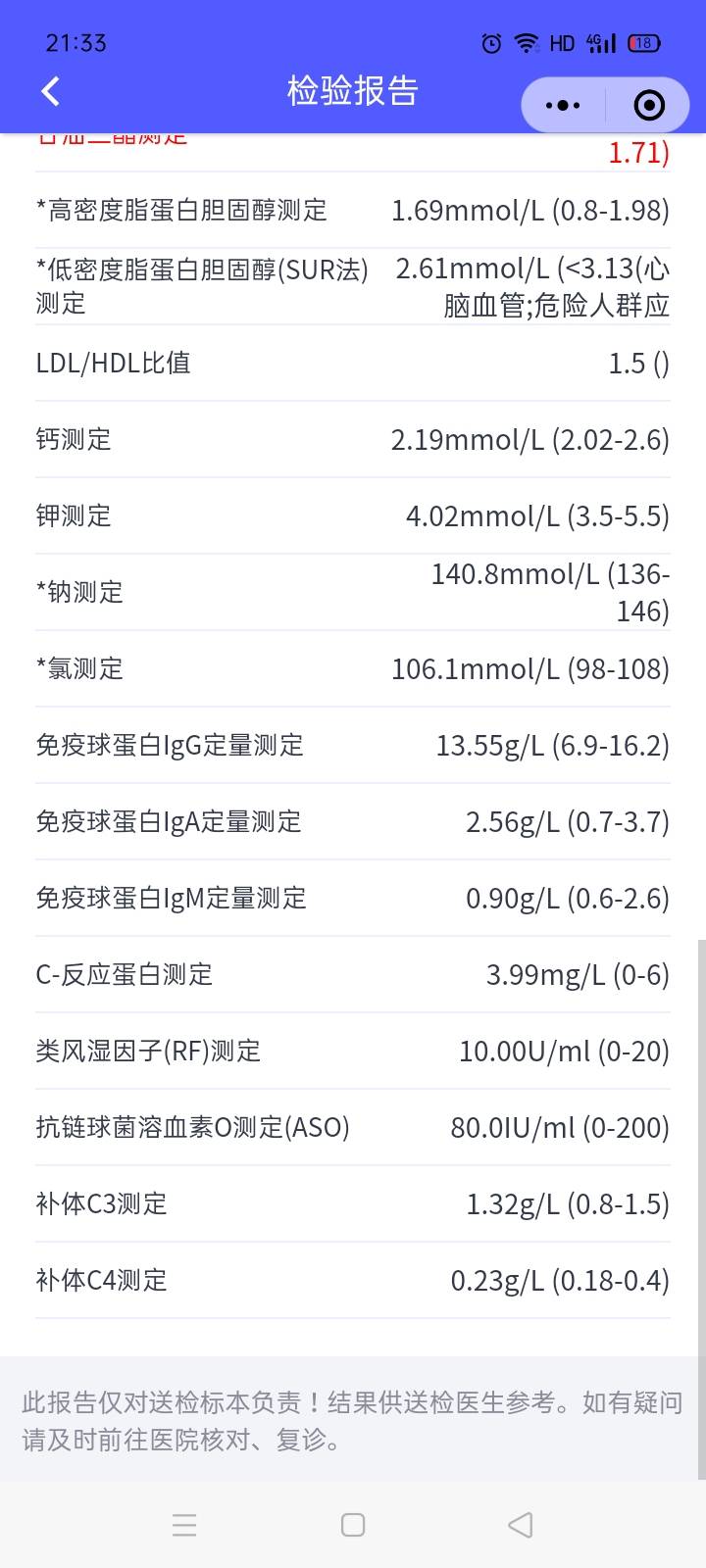Viewport: 706px width, 1568px height.
Task: Tap the system home navigation button
Action: [353, 1525]
